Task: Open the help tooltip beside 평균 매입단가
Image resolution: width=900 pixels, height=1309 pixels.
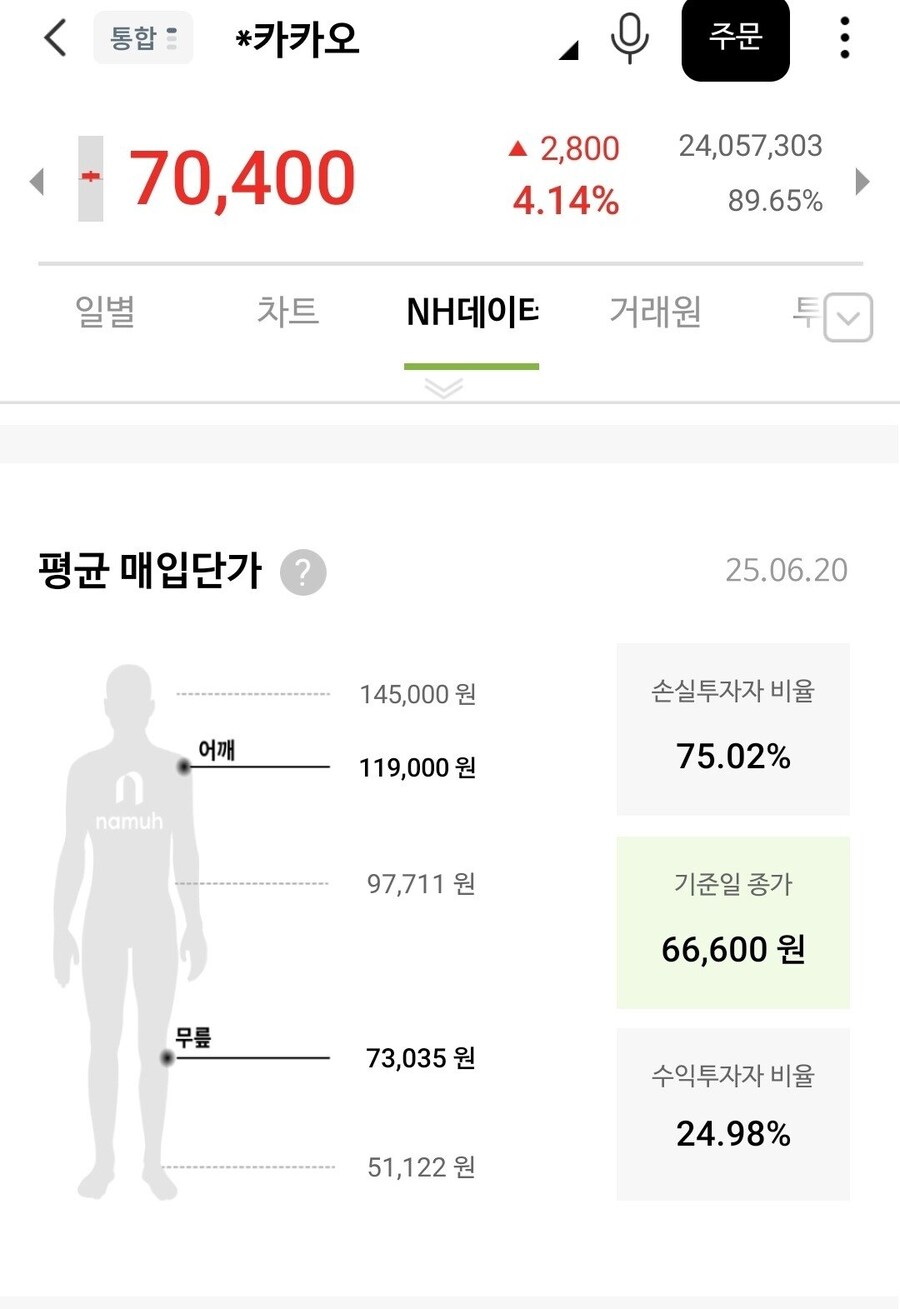Action: click(x=302, y=572)
